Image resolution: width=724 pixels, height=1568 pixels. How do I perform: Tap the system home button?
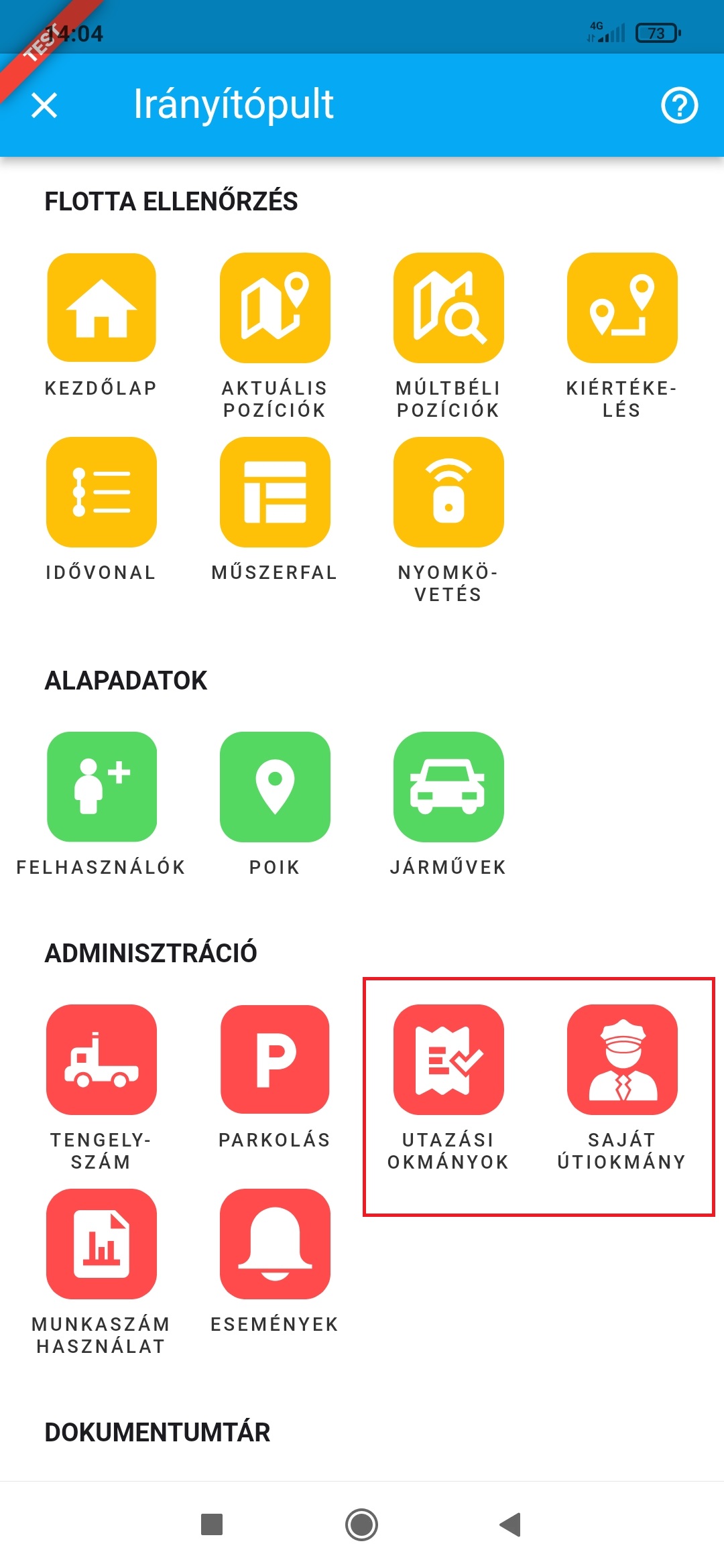361,1524
